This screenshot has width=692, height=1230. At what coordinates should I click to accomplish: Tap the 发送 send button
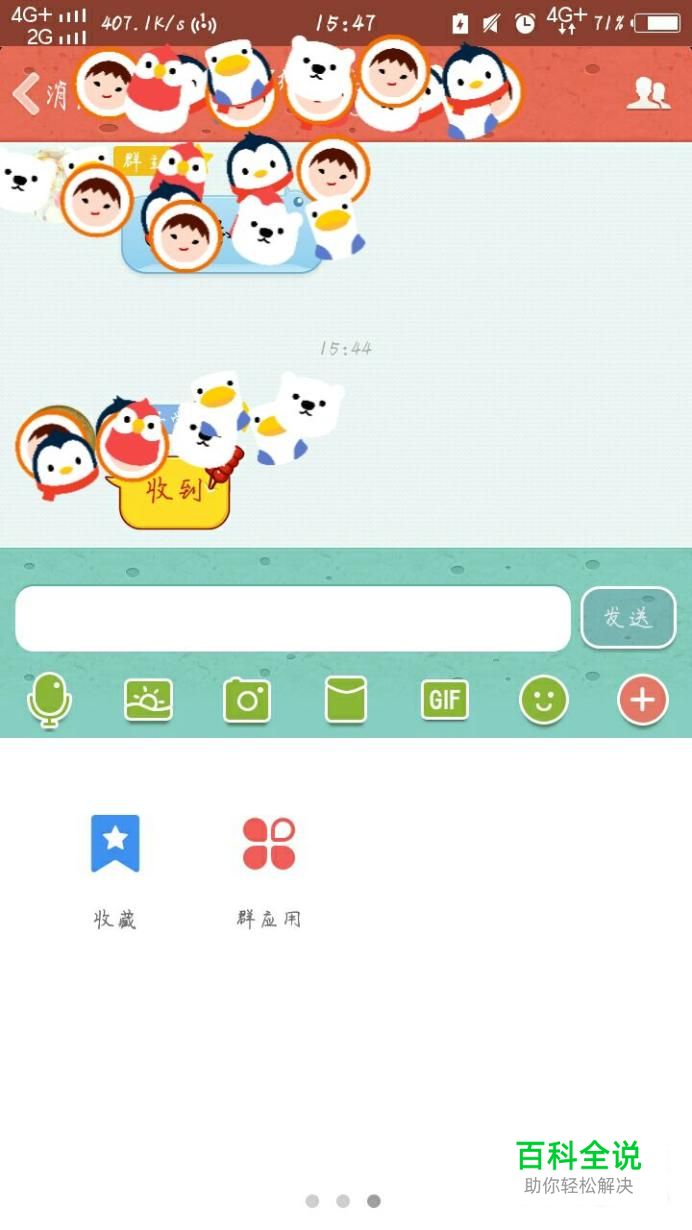click(628, 618)
